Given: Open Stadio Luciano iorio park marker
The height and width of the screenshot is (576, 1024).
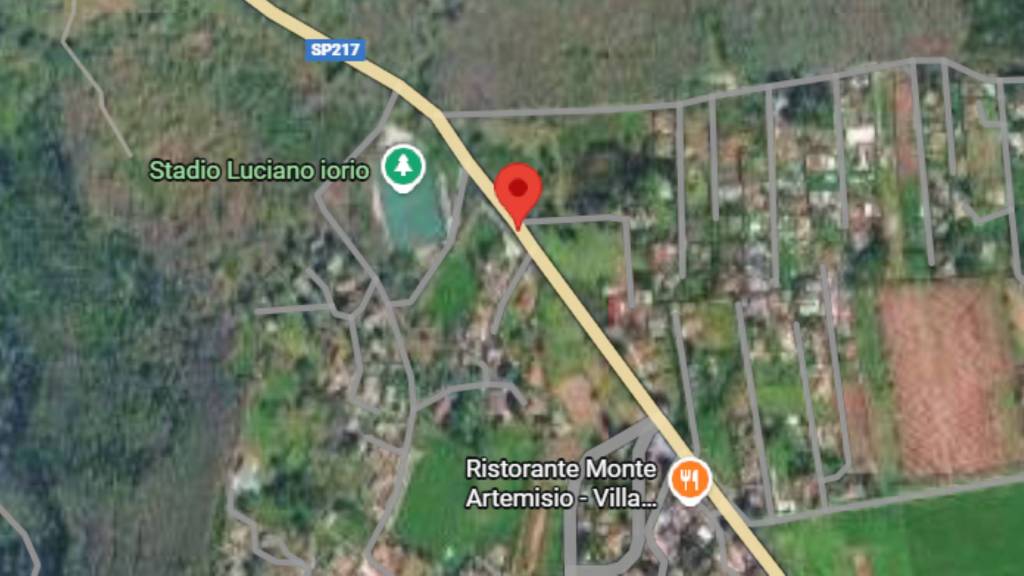Looking at the screenshot, I should (x=403, y=168).
